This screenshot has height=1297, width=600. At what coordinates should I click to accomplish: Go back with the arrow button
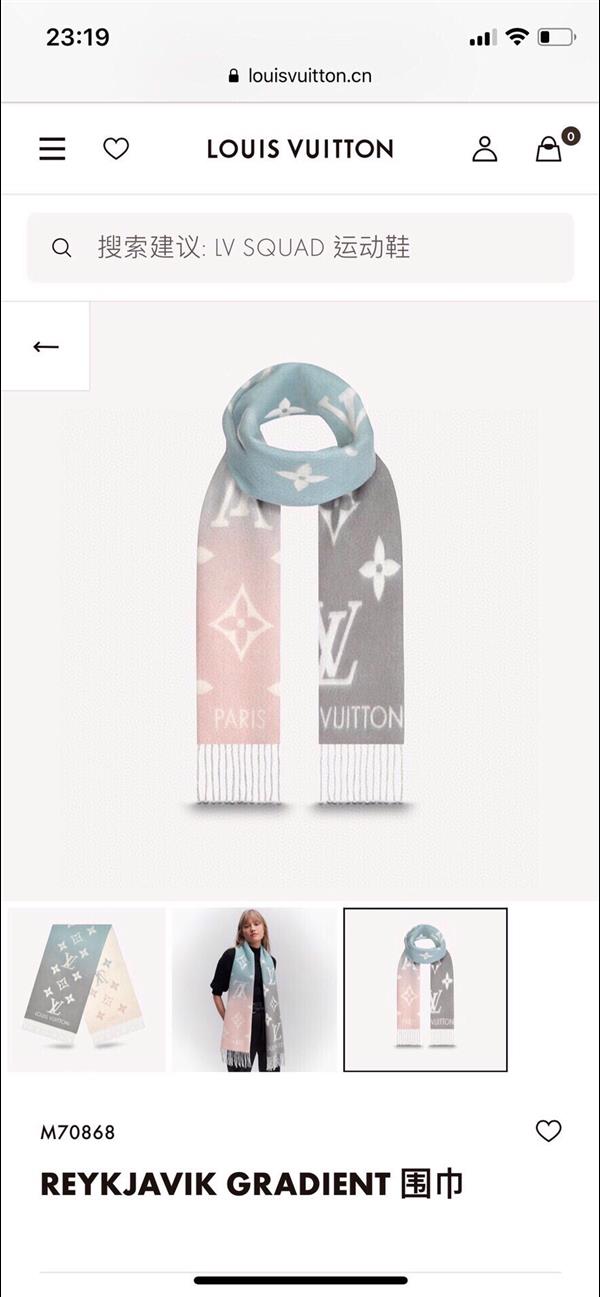pyautogui.click(x=46, y=347)
